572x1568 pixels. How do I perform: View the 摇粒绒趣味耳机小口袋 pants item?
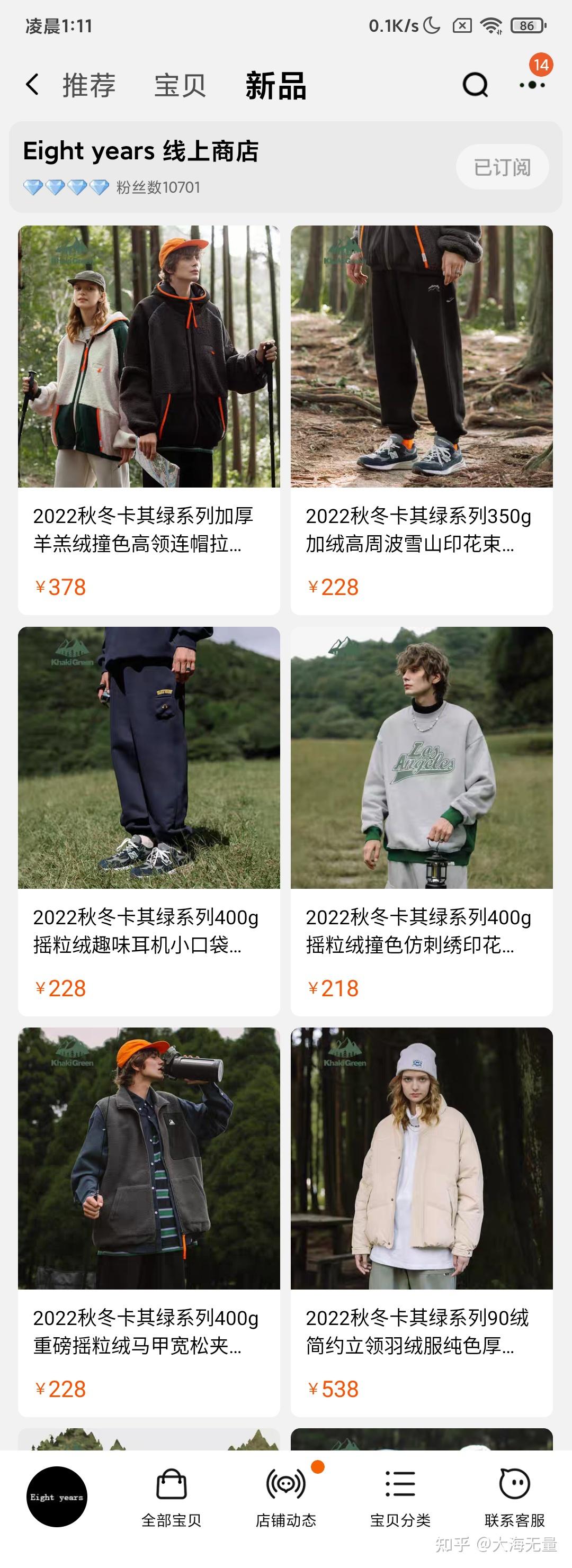[x=149, y=821]
